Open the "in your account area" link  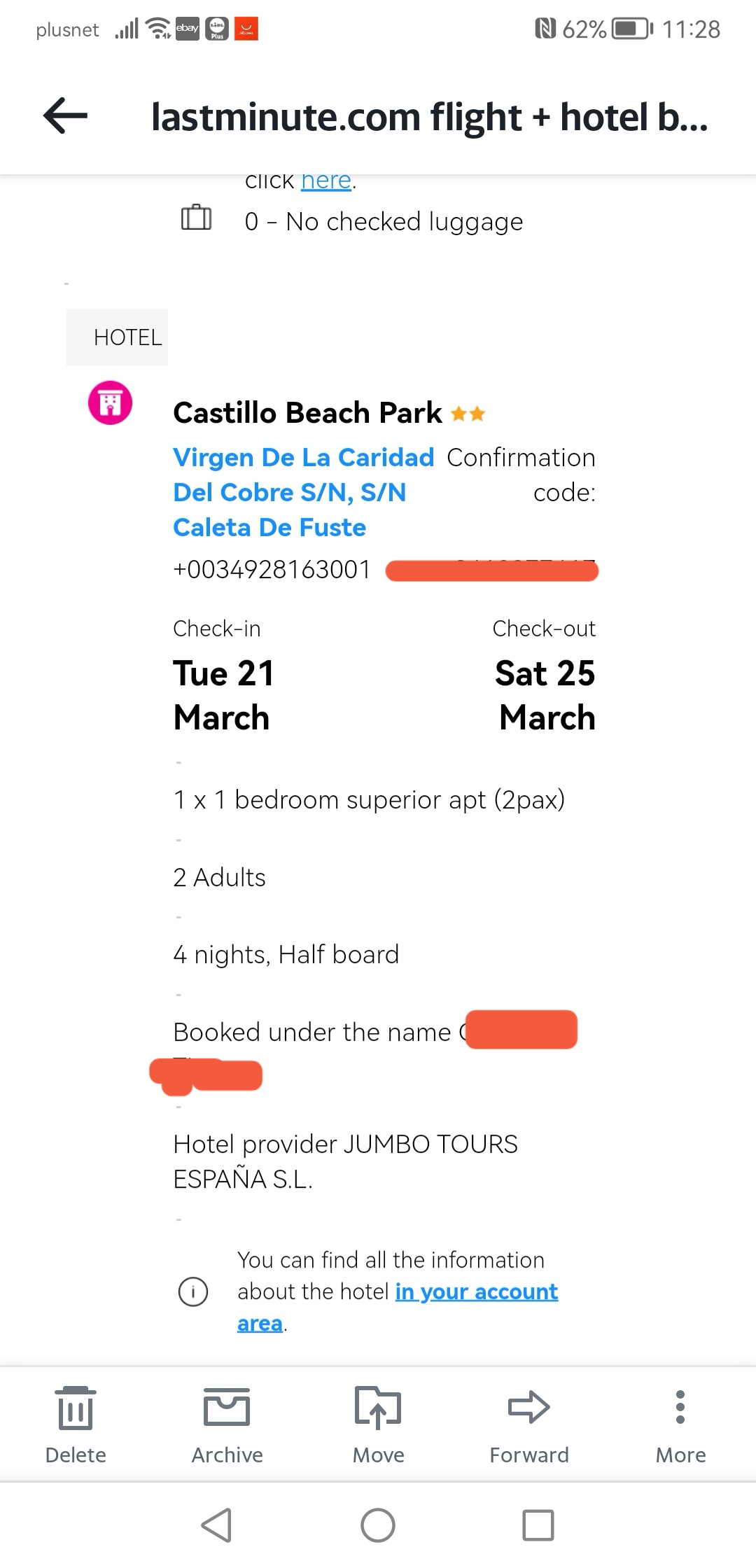(398, 1306)
